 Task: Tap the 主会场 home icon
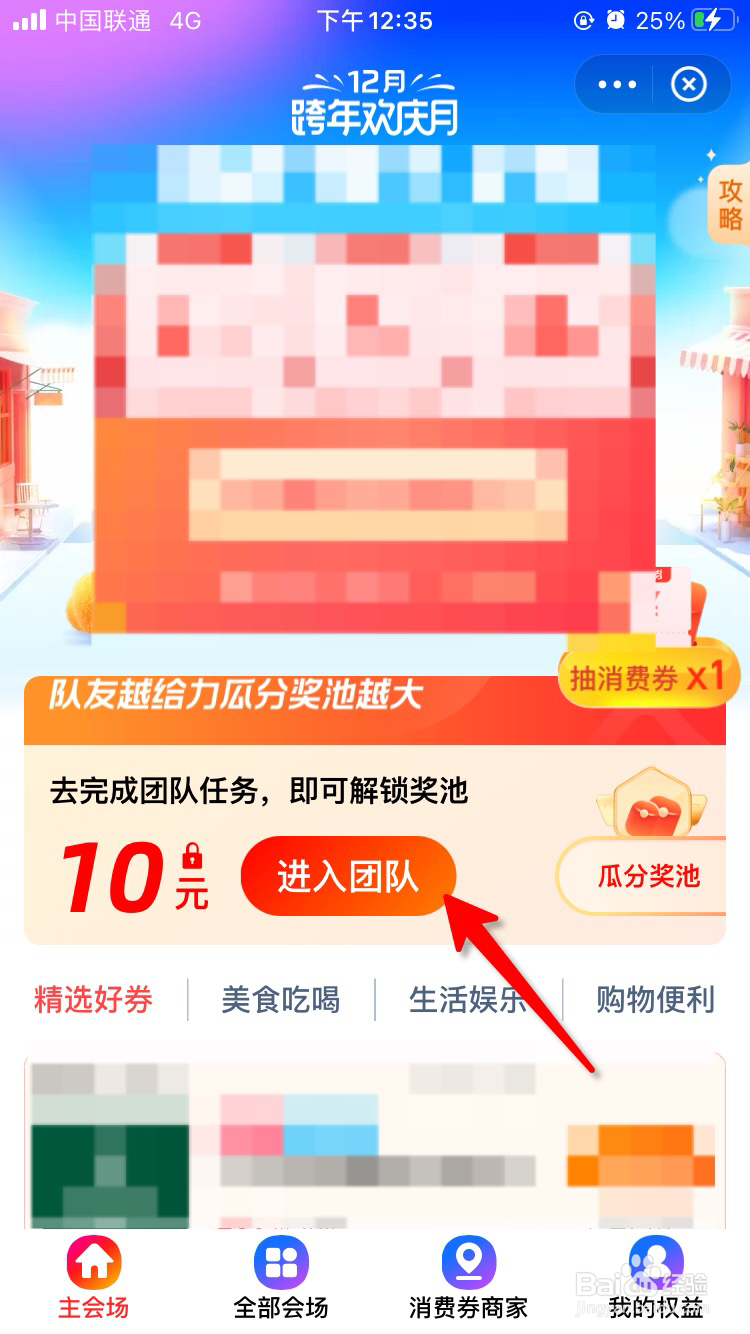(93, 1262)
